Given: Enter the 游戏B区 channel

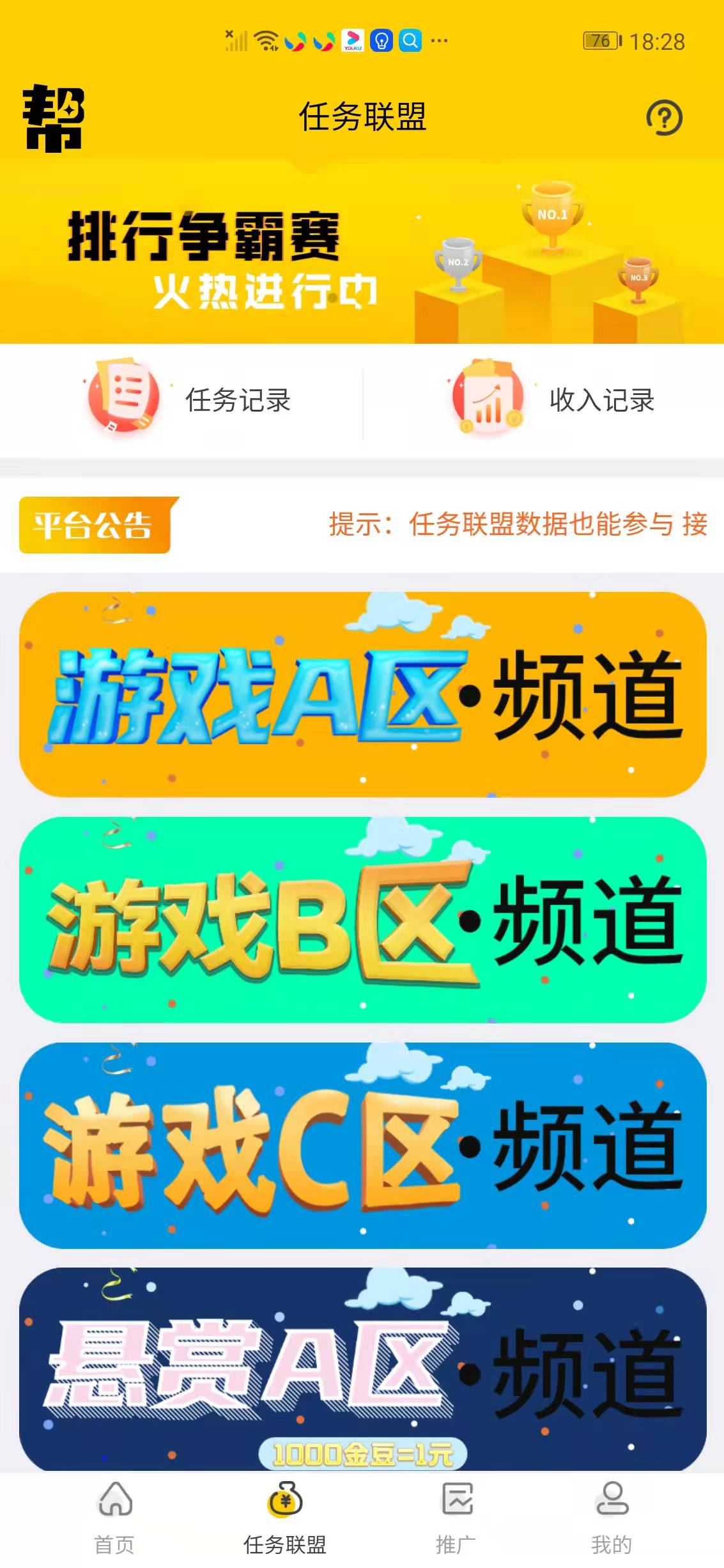Looking at the screenshot, I should (362, 919).
